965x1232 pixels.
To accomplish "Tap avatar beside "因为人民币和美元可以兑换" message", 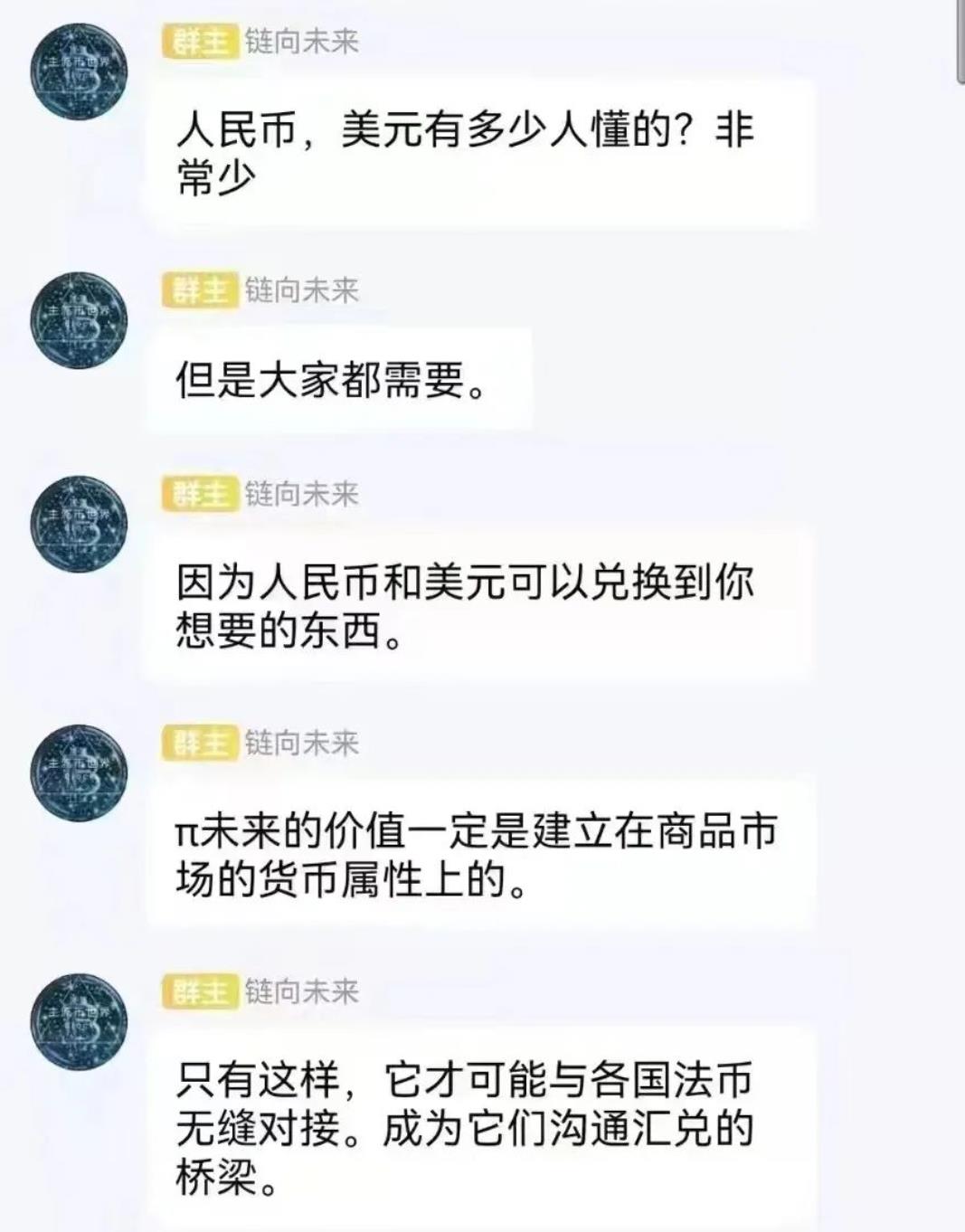I will pyautogui.click(x=79, y=524).
